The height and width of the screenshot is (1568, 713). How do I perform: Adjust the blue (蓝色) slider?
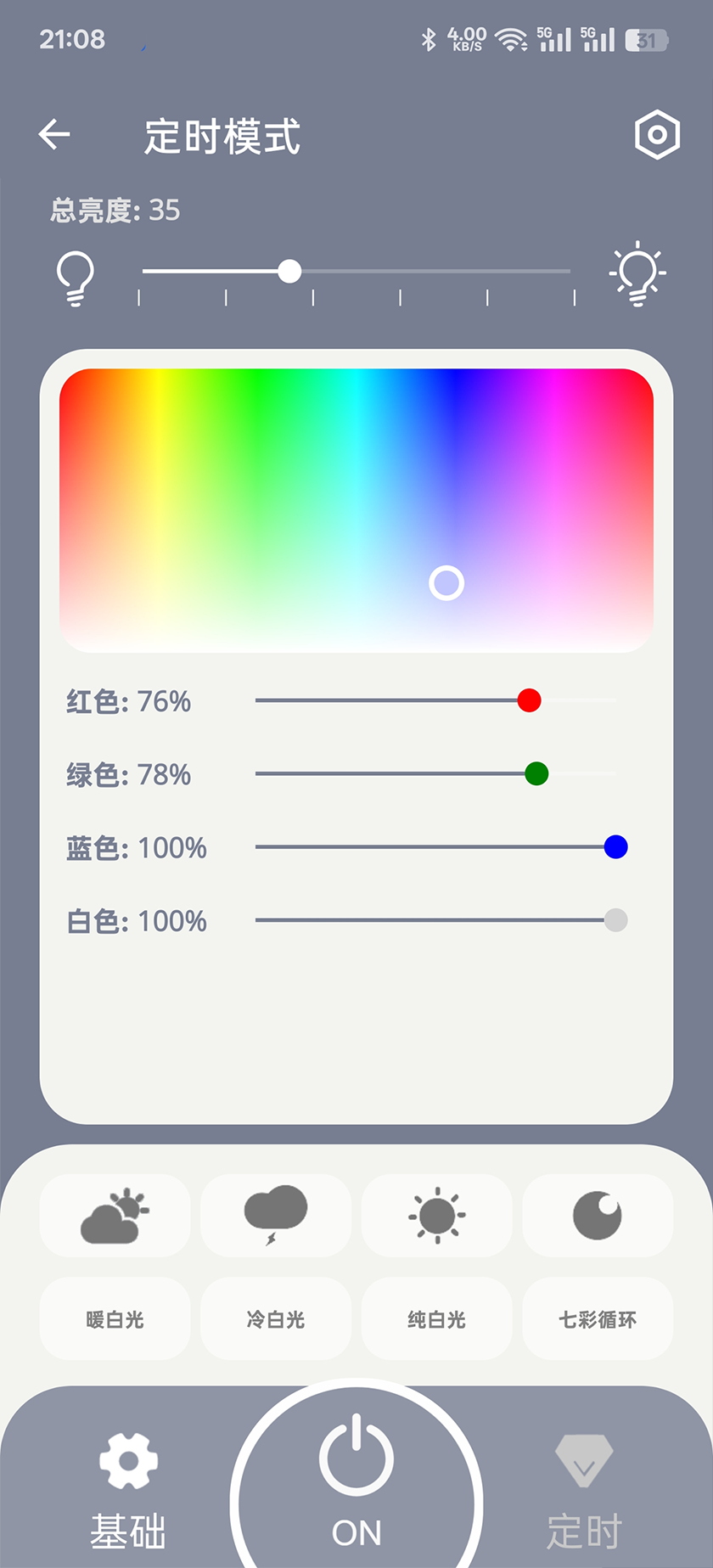click(615, 846)
